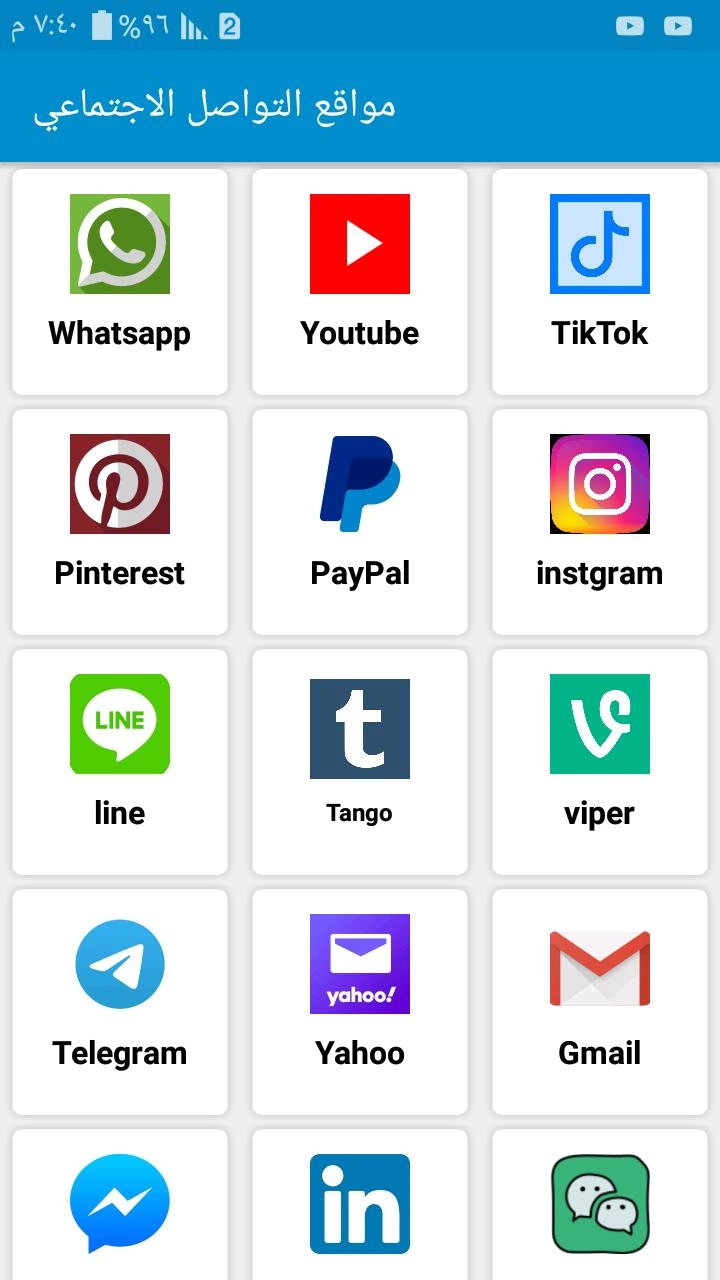Open the Whatsapp tile
Screen dimensions: 720x1280
pos(120,282)
